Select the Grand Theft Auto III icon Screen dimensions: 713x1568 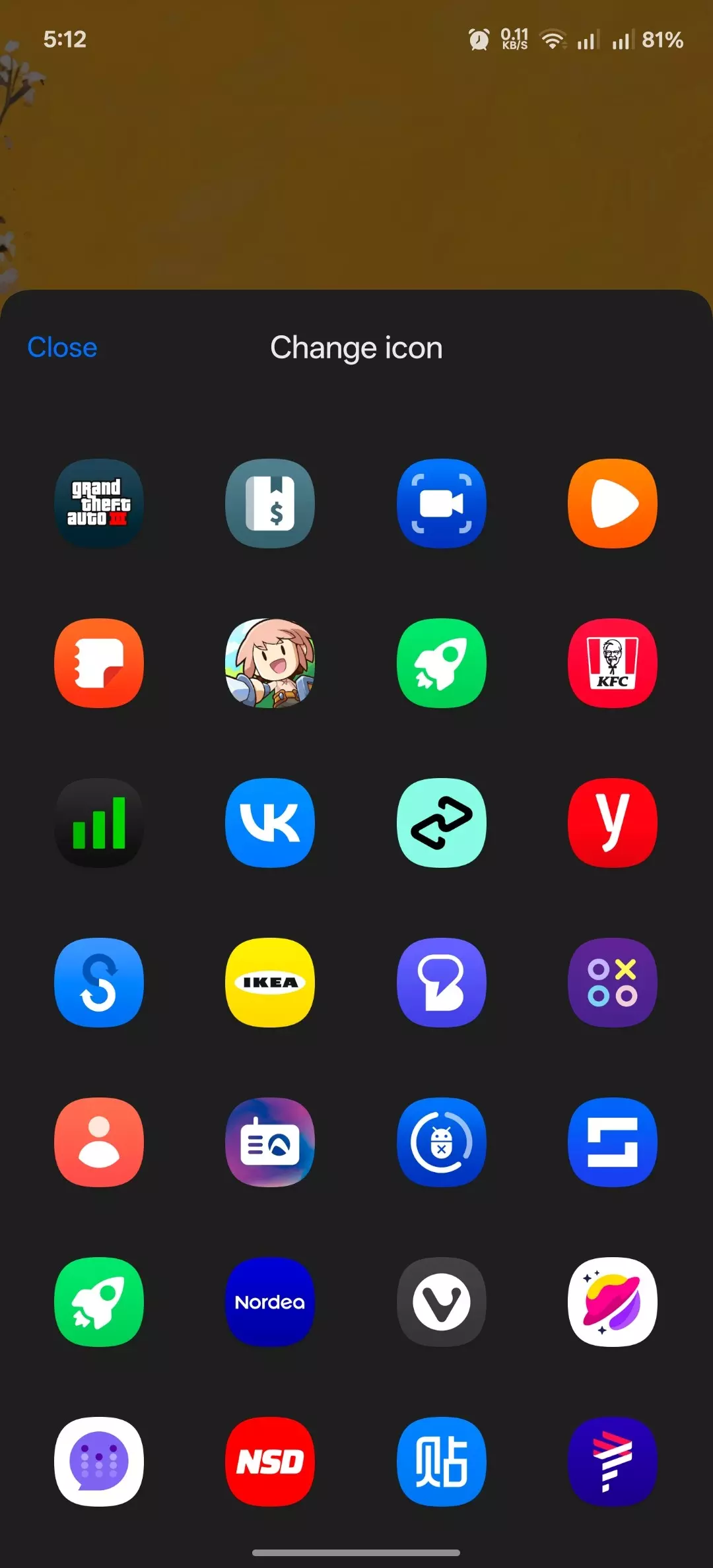99,504
